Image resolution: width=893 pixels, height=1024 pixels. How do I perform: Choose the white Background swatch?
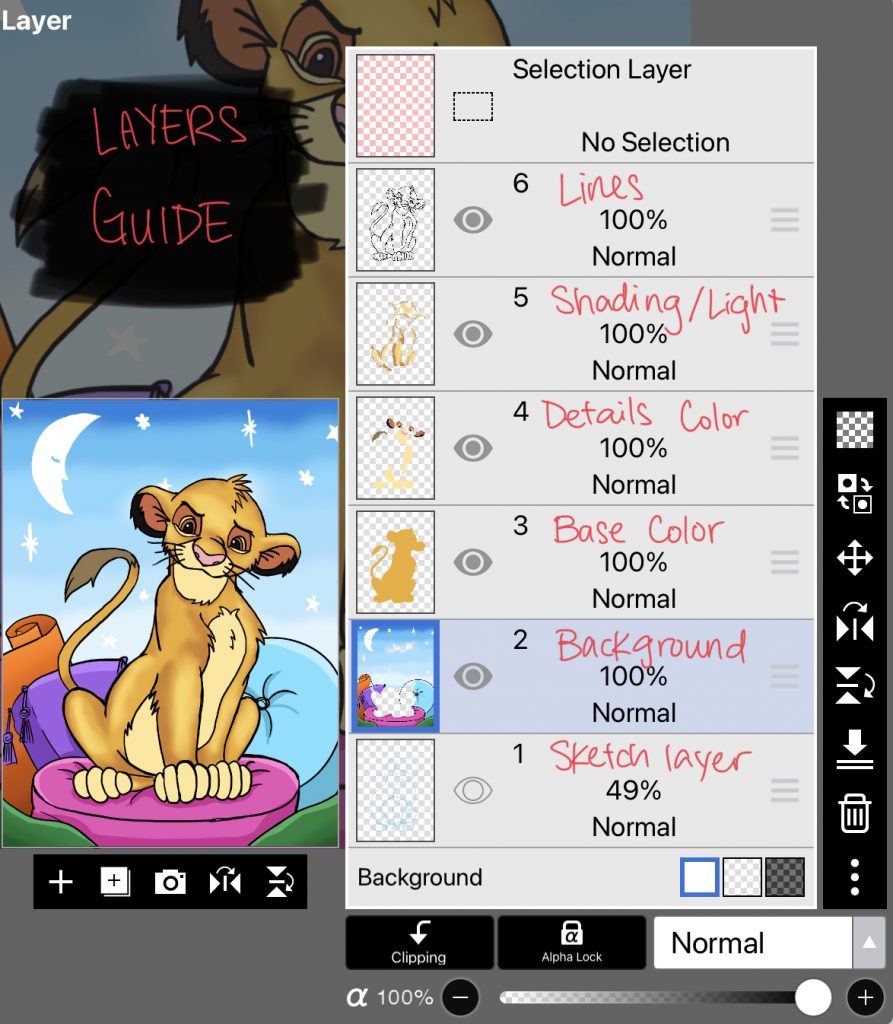tap(700, 877)
